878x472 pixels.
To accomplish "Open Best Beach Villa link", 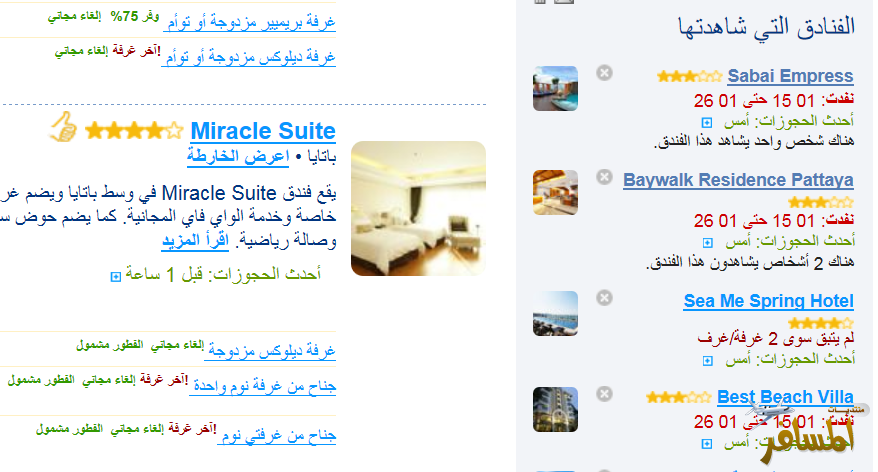I will point(785,397).
